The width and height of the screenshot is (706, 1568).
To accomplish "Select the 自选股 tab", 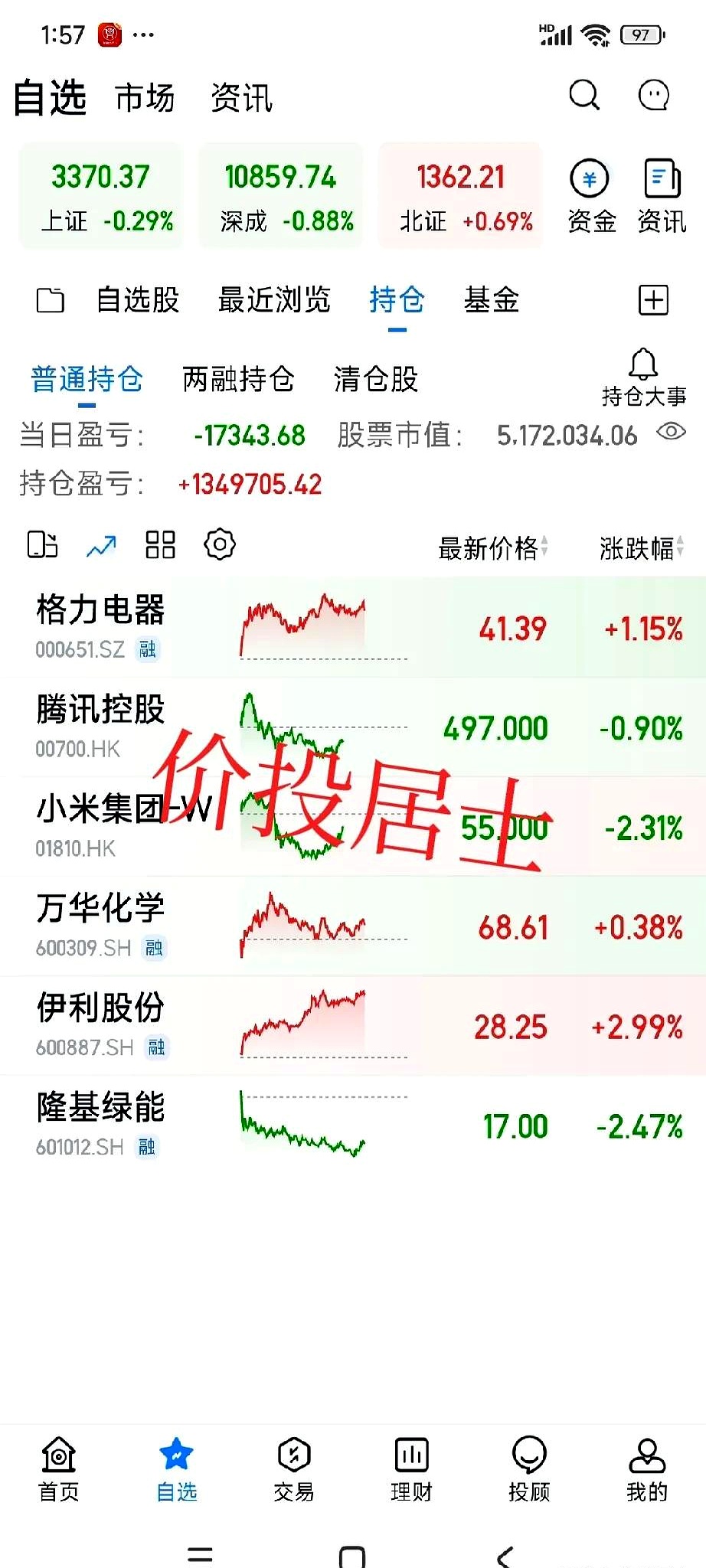I will coord(138,300).
